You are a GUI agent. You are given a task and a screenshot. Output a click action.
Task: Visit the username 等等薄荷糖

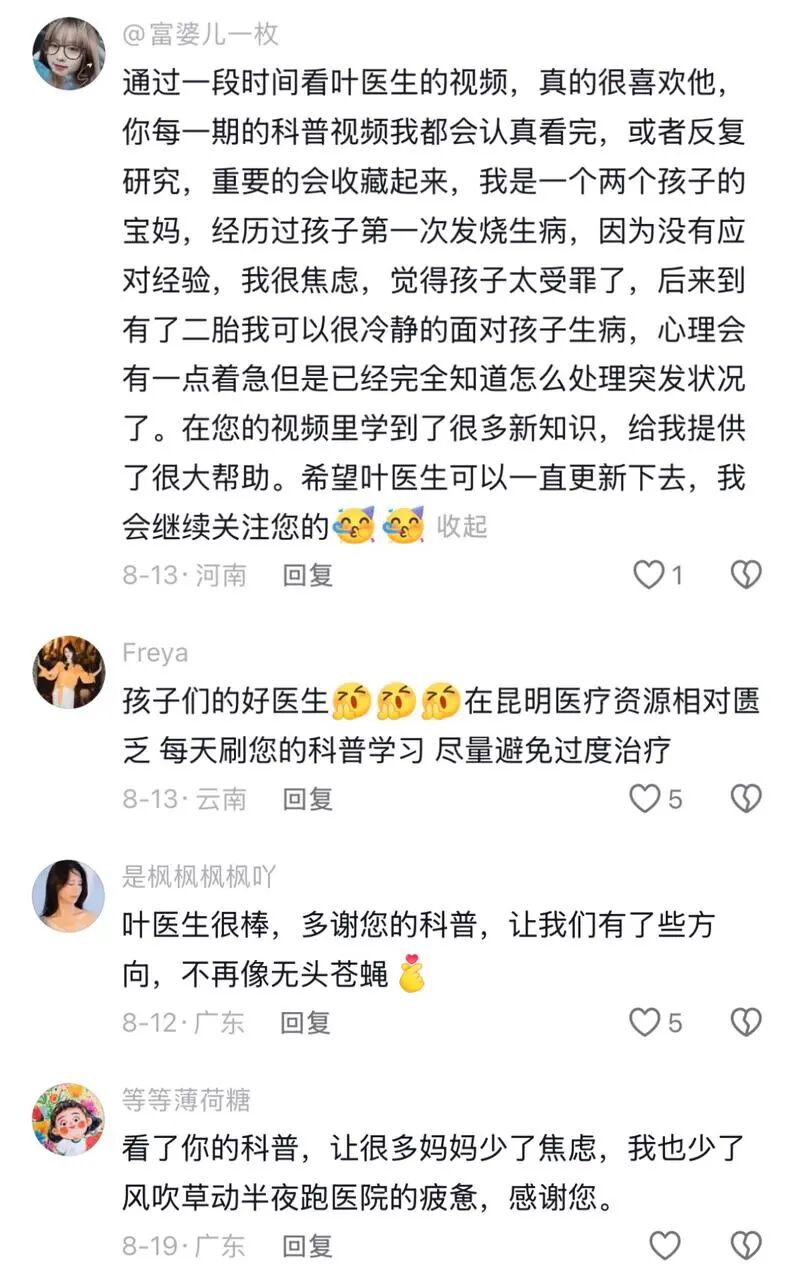186,1101
